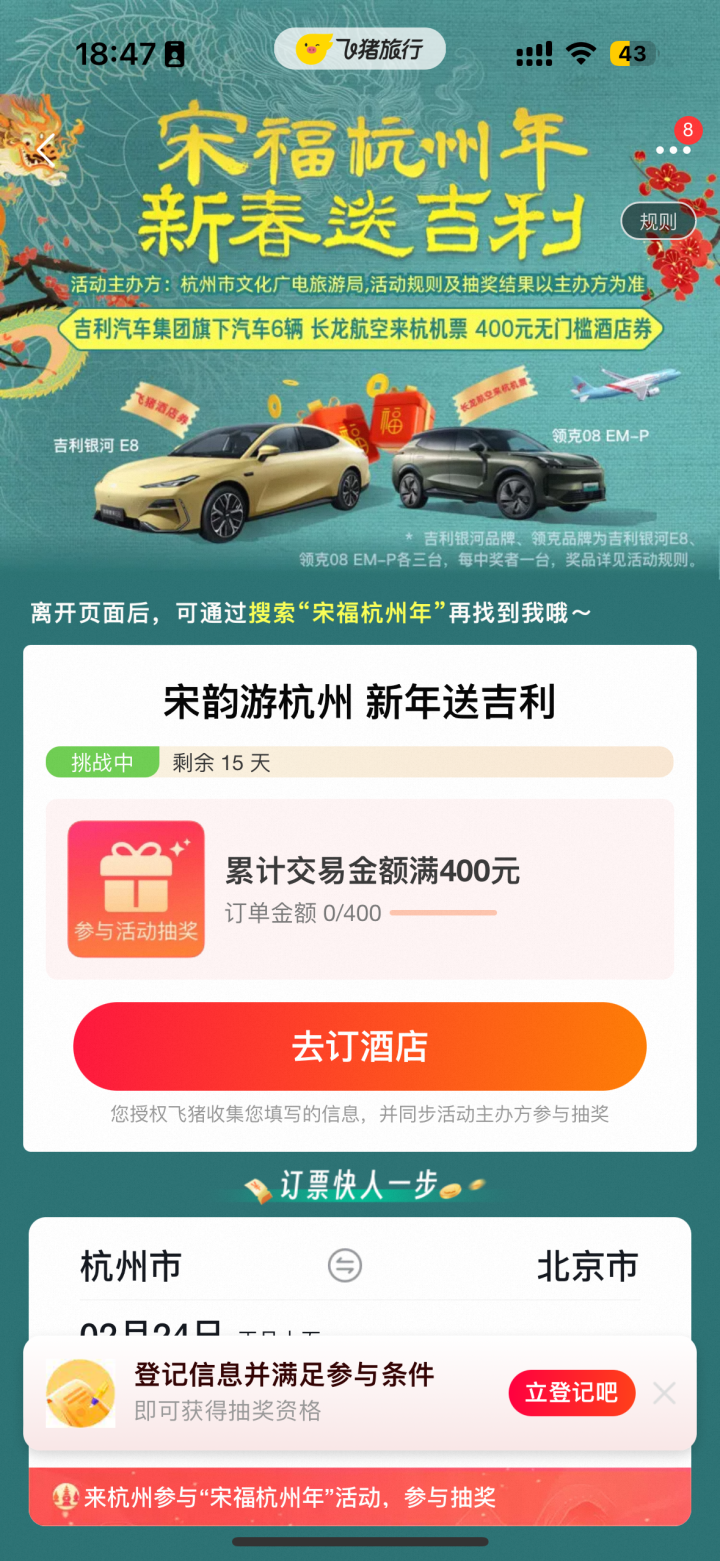Open the 参与活动抽奖 gift tile
The height and width of the screenshot is (1561, 720).
click(x=136, y=889)
